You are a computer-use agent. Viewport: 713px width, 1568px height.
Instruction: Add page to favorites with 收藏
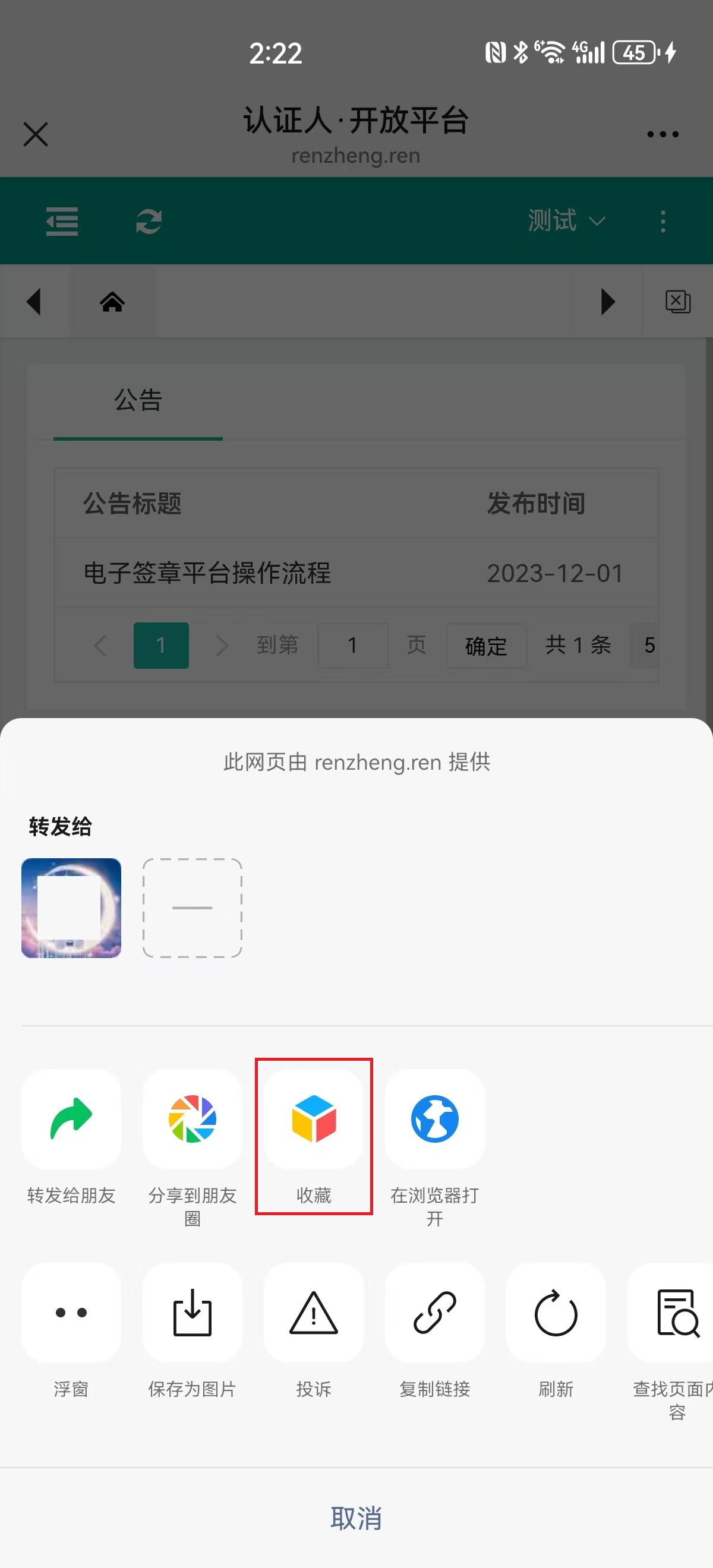(x=314, y=1119)
